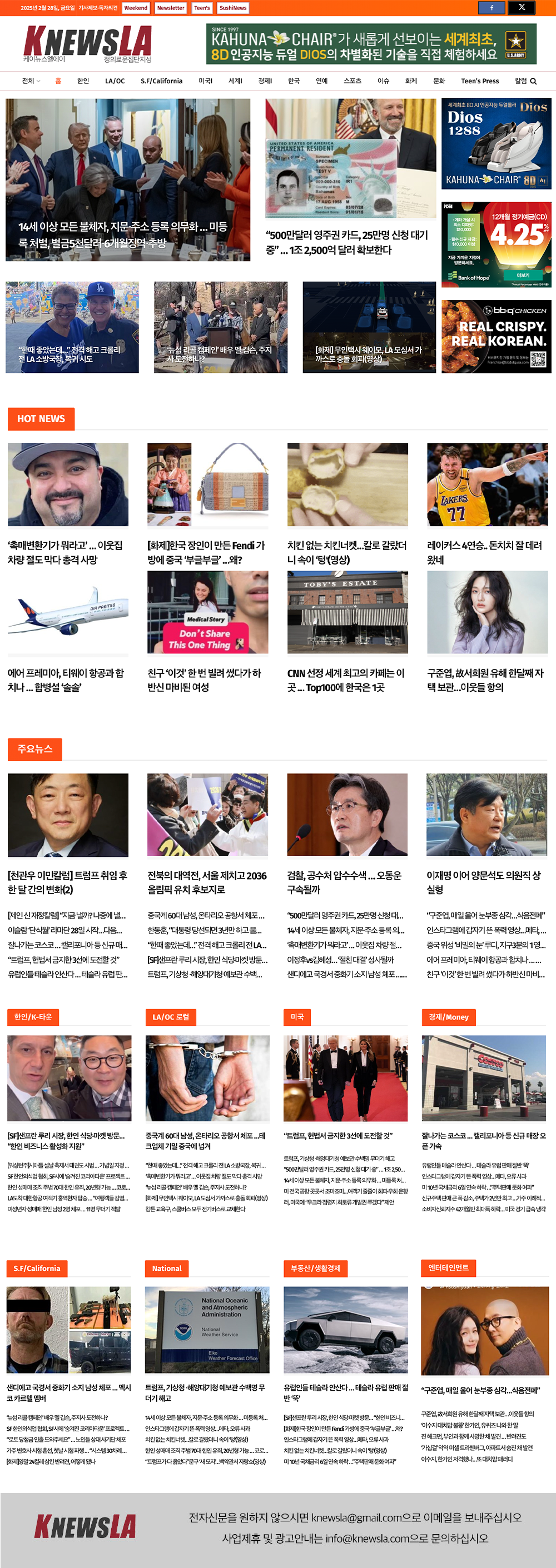This screenshot has height=1568, width=556.
Task: Open the 레이커스 4연승 hot news article
Action: click(x=484, y=552)
